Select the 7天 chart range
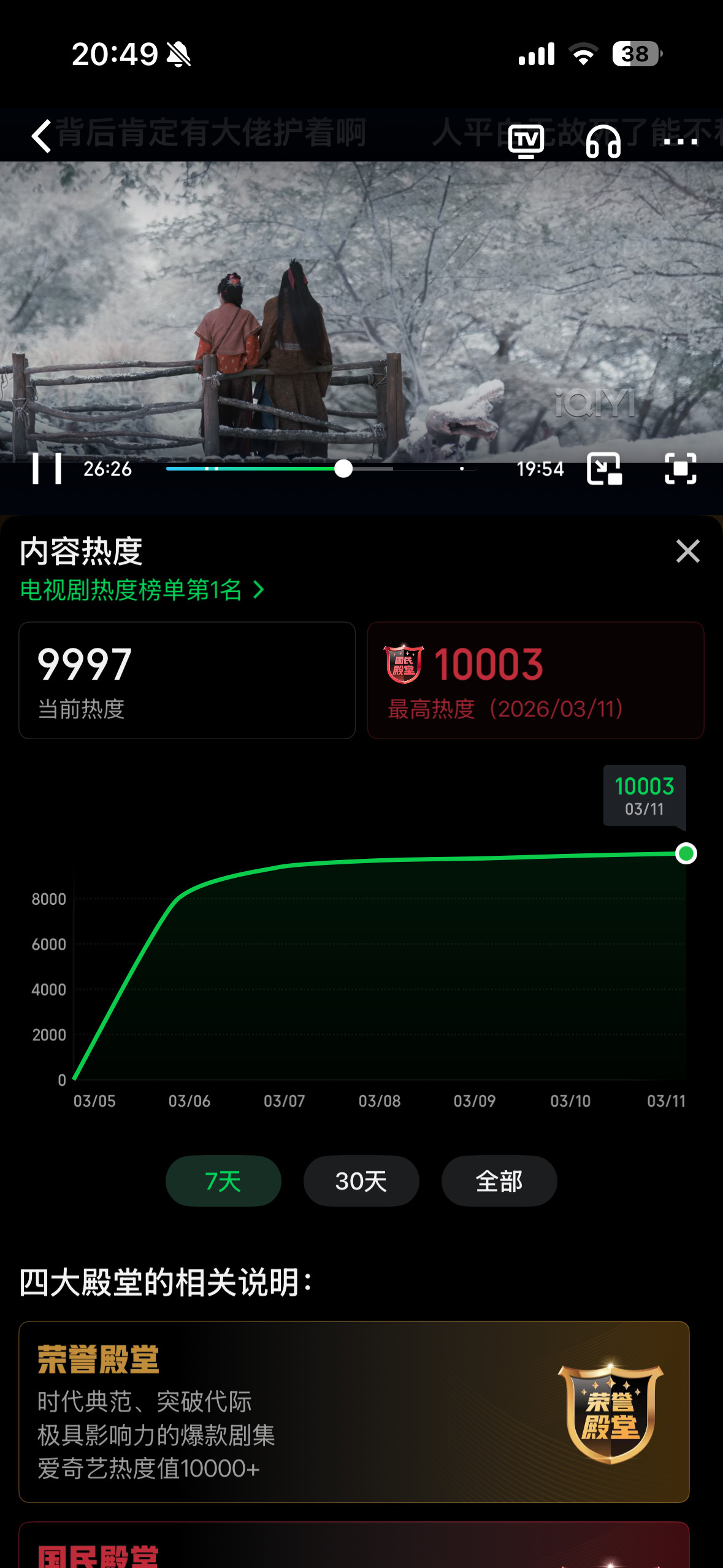The height and width of the screenshot is (1568, 723). (223, 1181)
